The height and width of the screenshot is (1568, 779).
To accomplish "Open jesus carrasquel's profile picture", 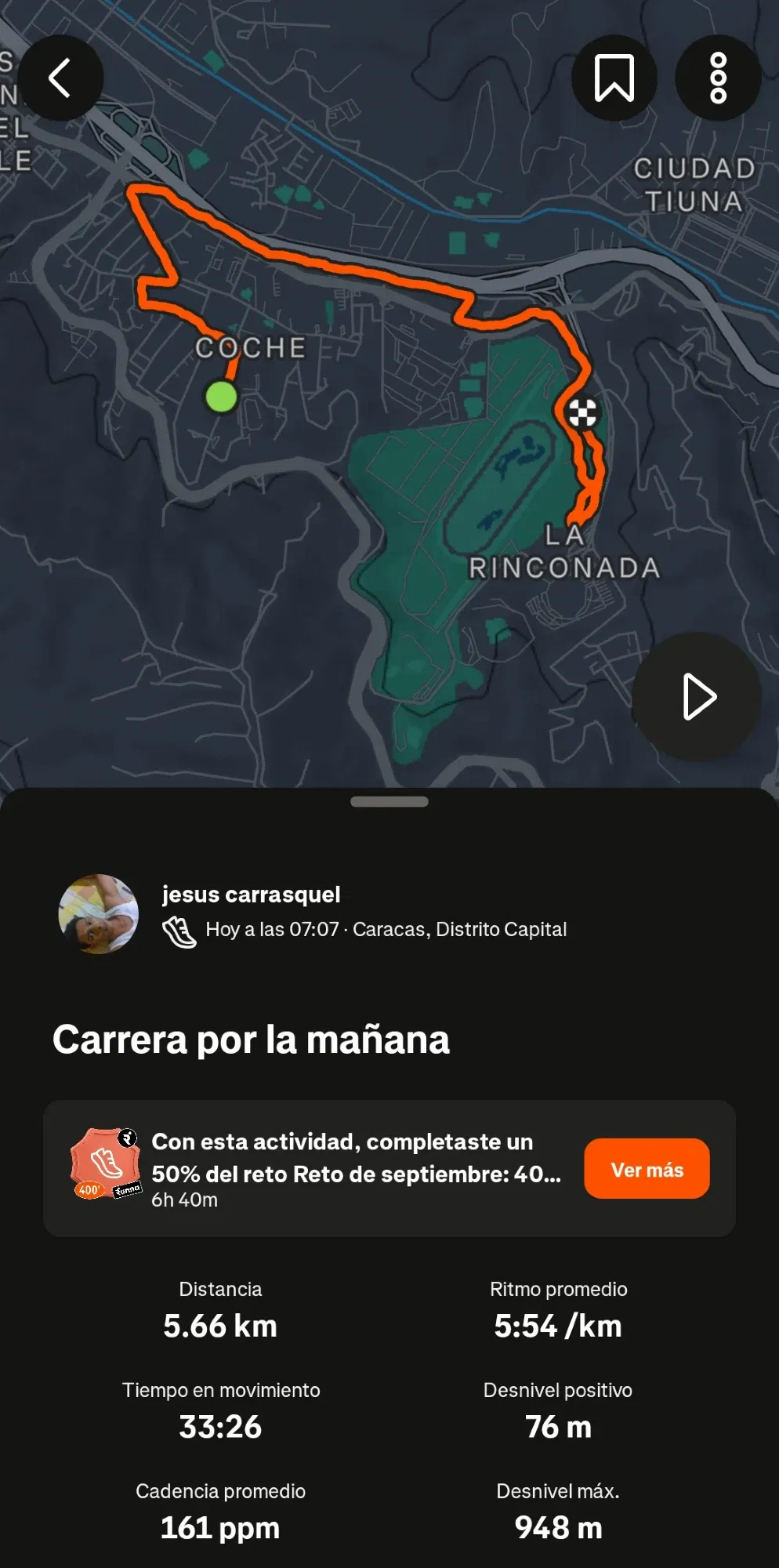I will 99,914.
